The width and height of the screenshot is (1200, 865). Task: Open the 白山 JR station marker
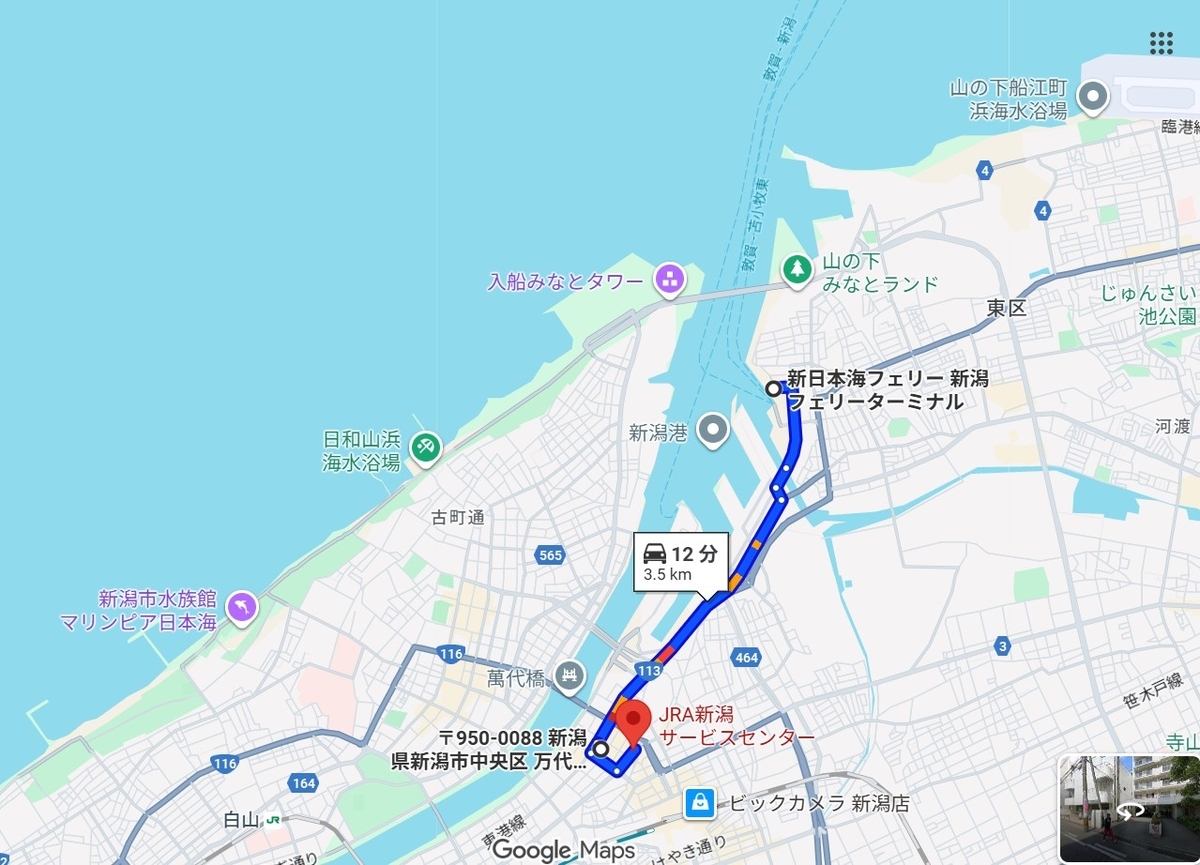tap(273, 820)
